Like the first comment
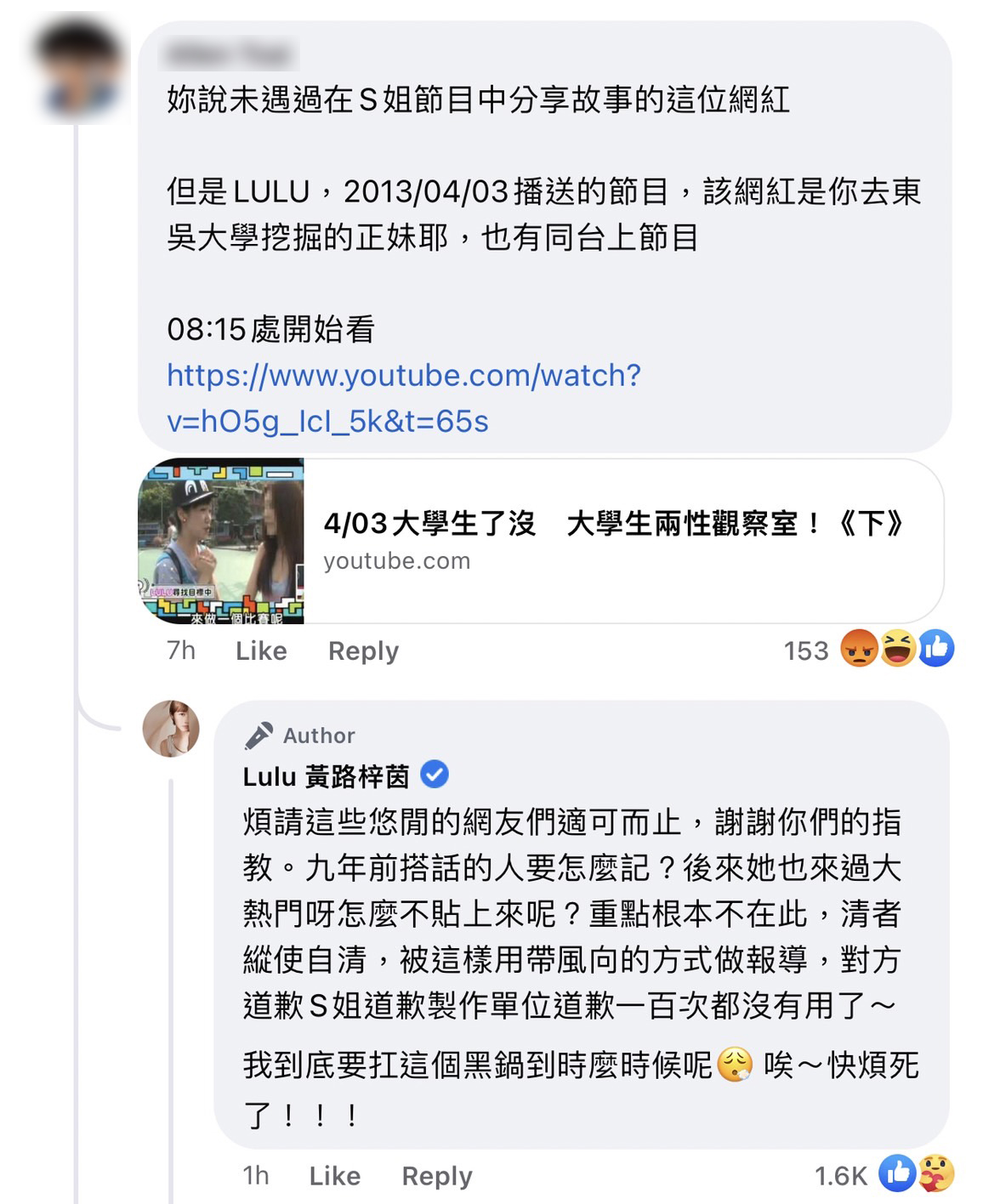Viewport: 983px width, 1204px height. click(x=261, y=651)
